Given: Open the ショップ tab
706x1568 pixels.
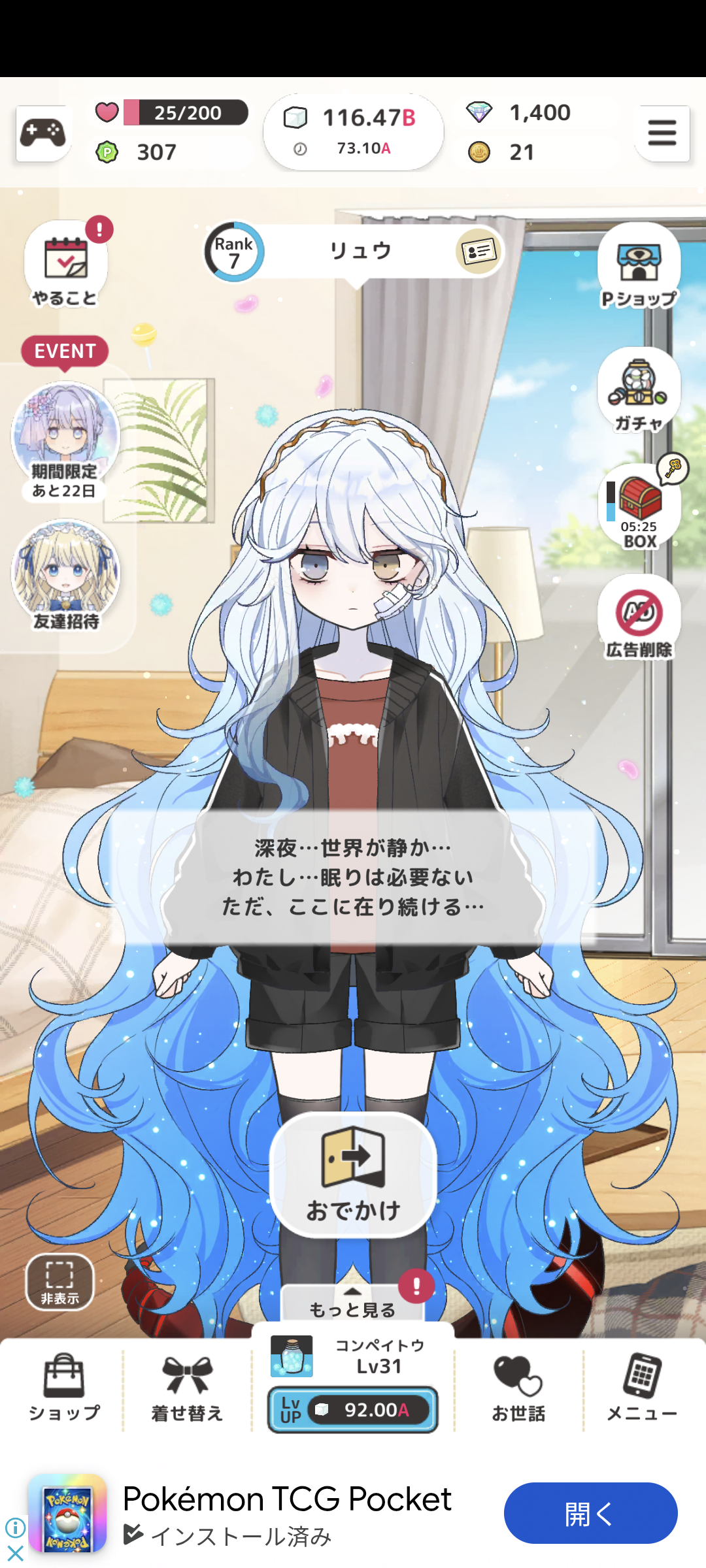Looking at the screenshot, I should (x=63, y=1386).
